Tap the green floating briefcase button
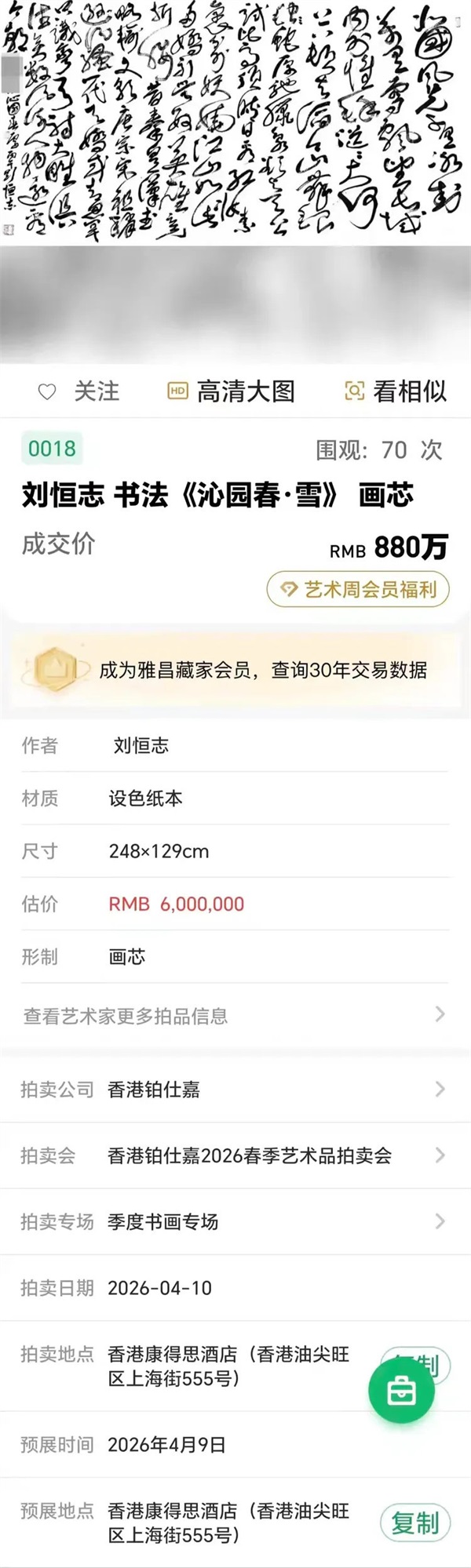 tap(402, 1392)
